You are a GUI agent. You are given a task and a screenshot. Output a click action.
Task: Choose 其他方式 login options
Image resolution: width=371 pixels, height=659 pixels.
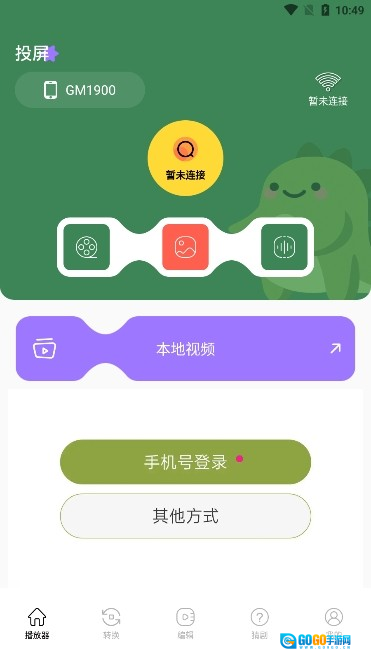click(185, 516)
